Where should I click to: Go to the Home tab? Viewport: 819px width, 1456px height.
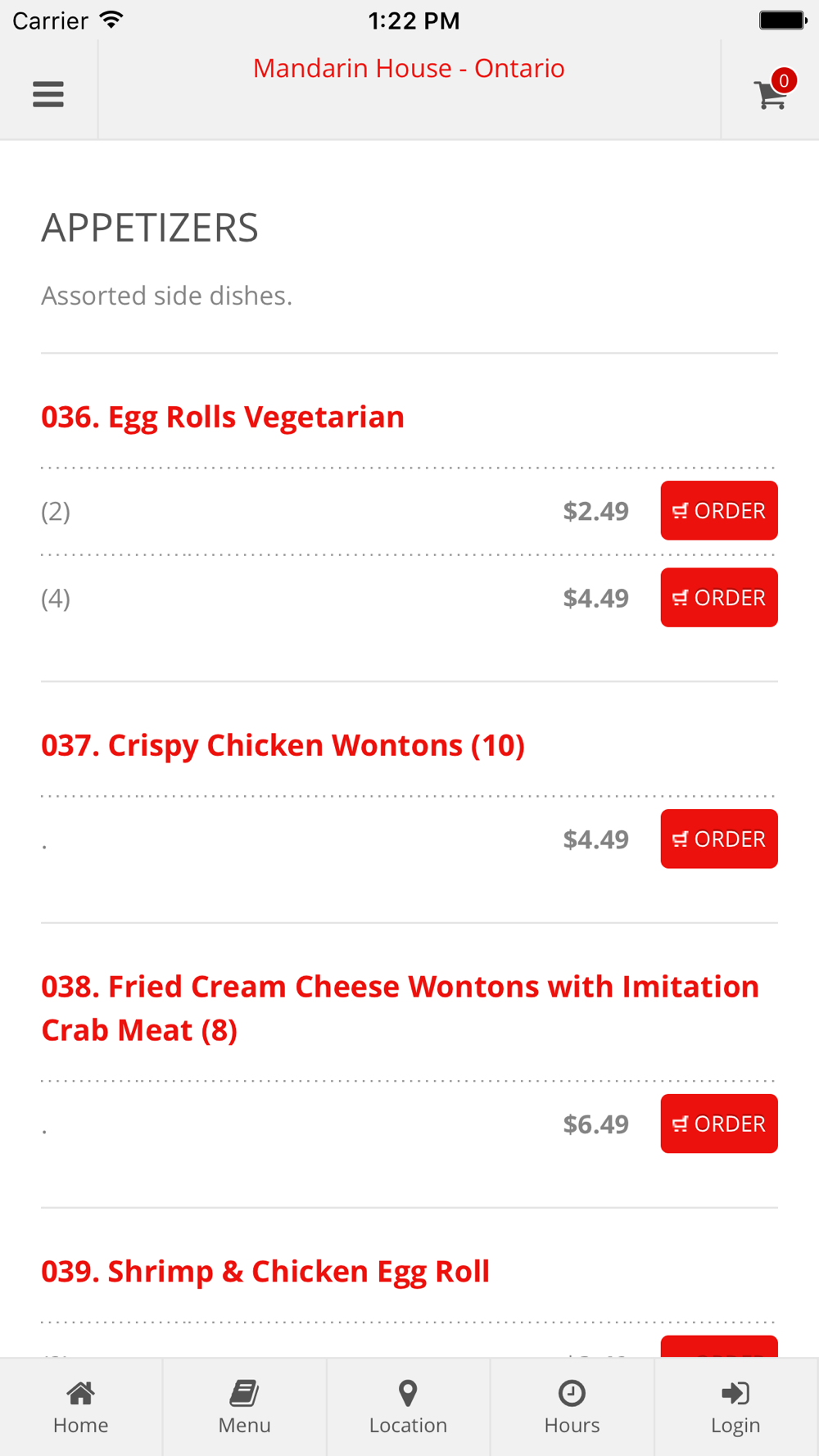click(81, 1407)
